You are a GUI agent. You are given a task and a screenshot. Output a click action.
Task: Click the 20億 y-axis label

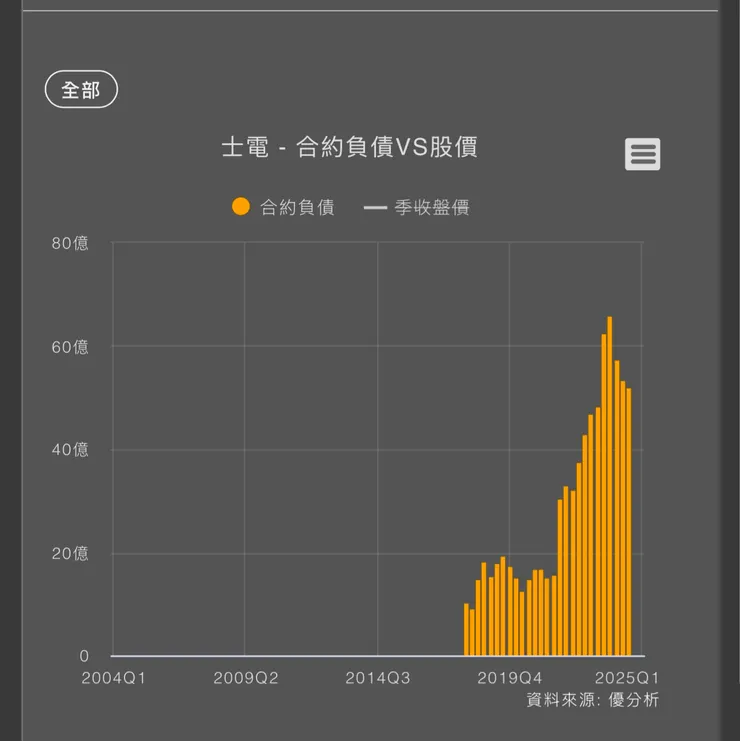pos(68,553)
